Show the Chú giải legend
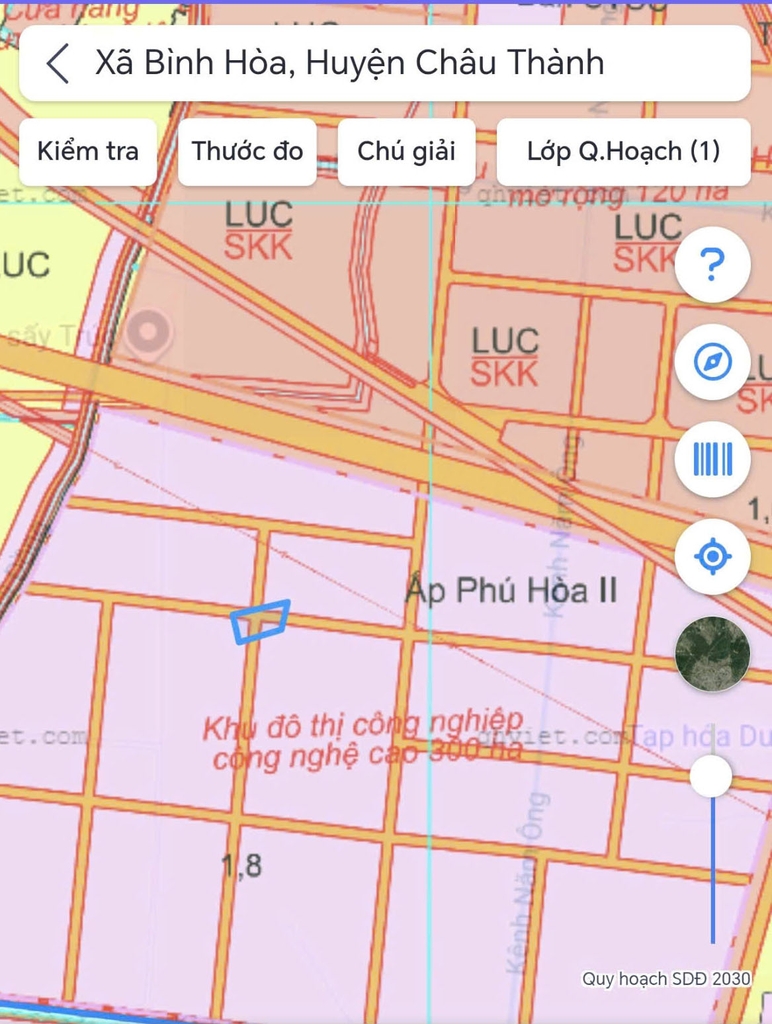Image resolution: width=772 pixels, height=1024 pixels. click(406, 151)
